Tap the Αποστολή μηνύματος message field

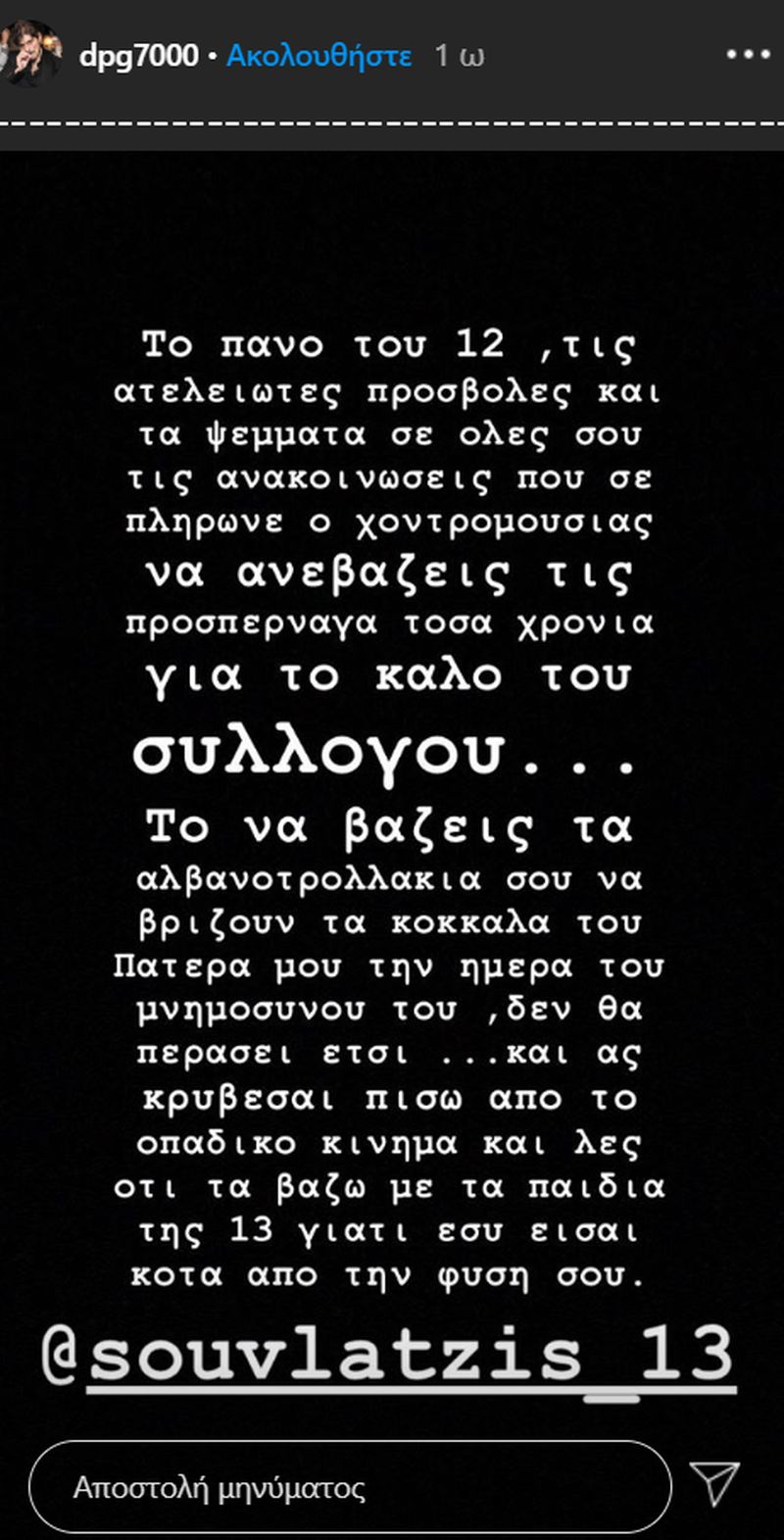tap(348, 1487)
